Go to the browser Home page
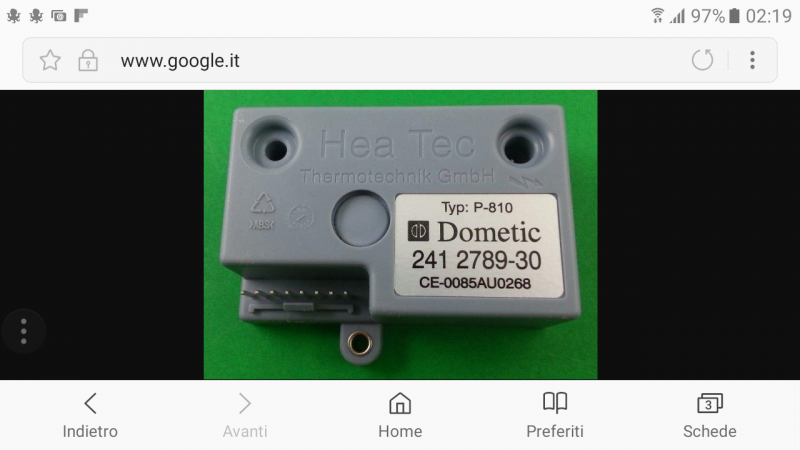The width and height of the screenshot is (800, 450). (x=400, y=415)
